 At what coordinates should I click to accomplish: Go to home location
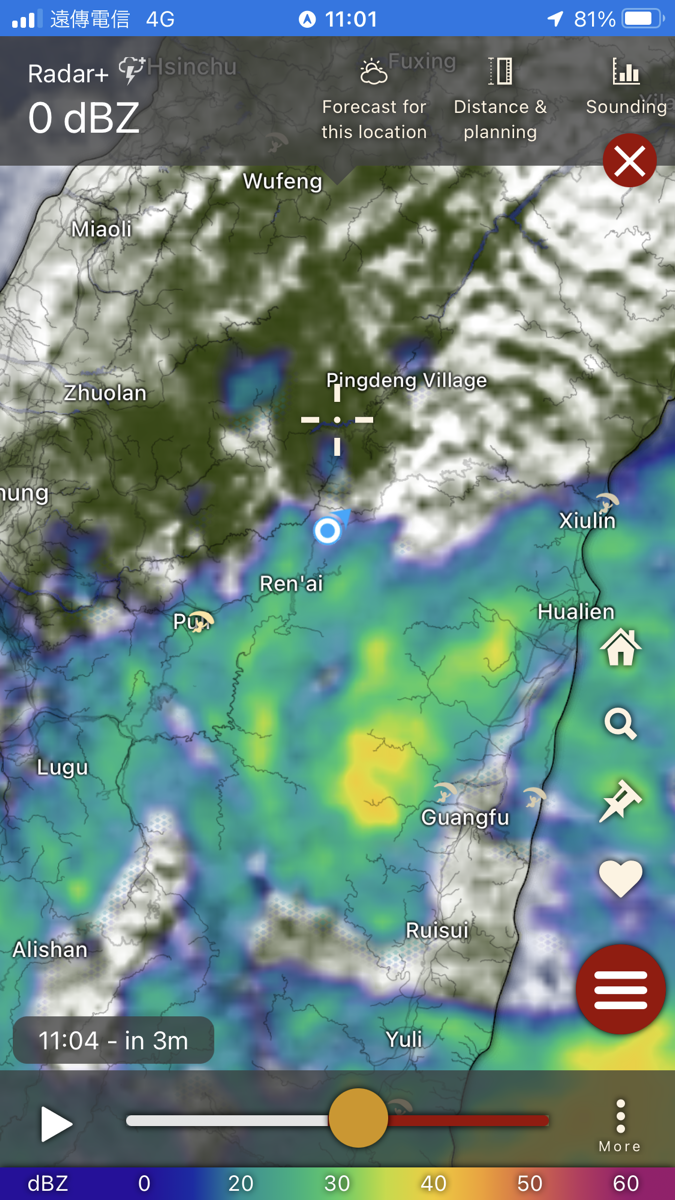pos(620,648)
